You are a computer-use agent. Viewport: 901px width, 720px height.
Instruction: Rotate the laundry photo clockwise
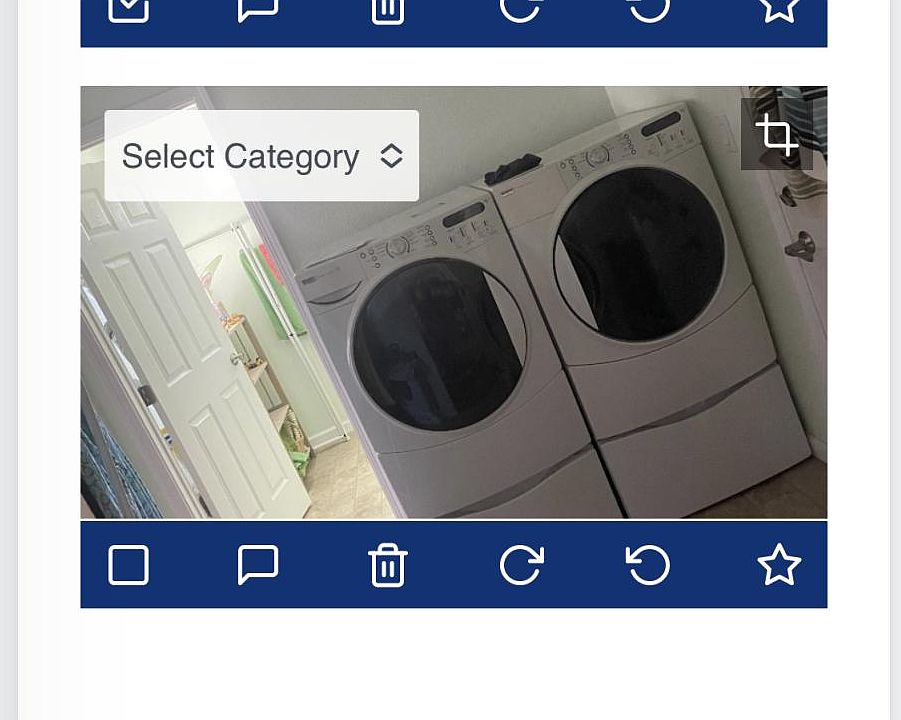(x=520, y=565)
